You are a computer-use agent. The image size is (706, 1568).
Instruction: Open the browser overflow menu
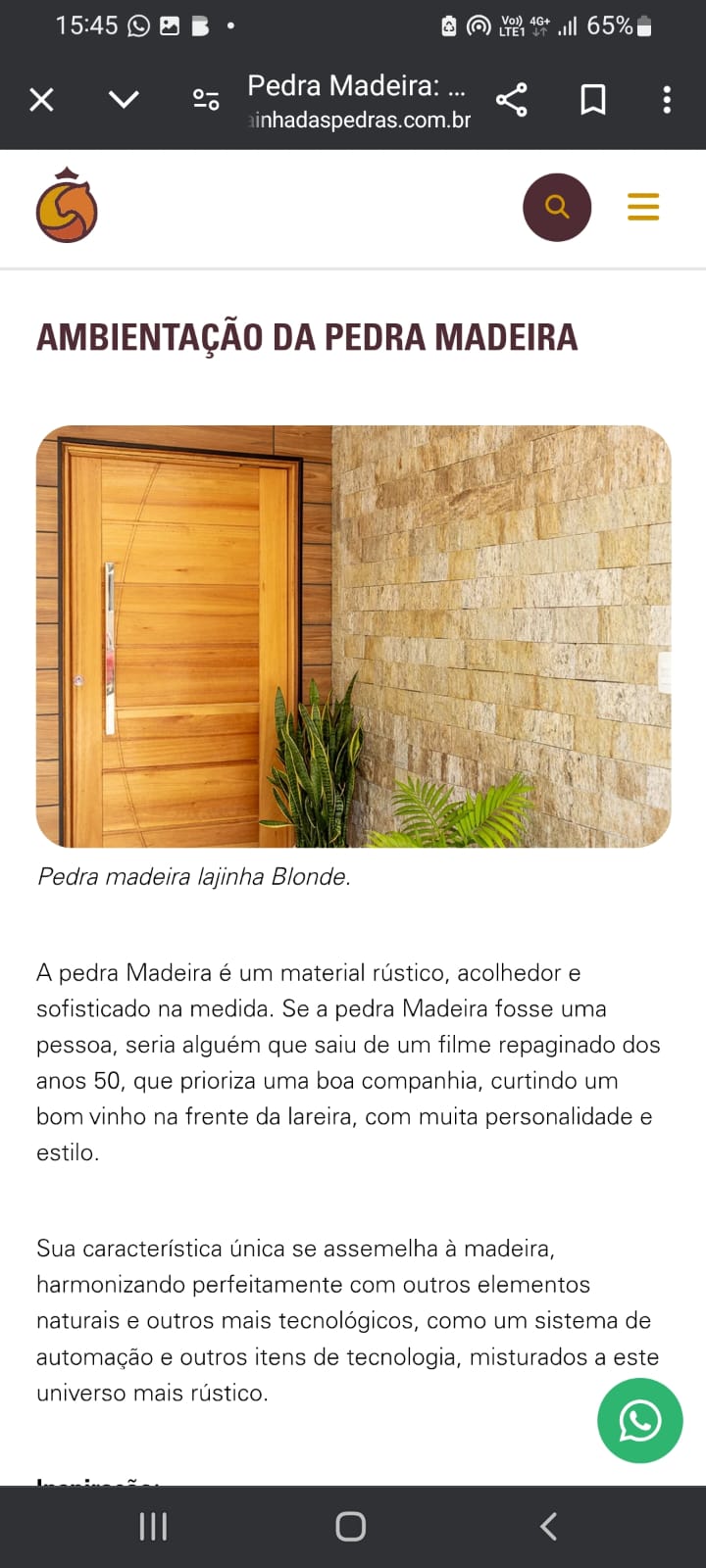667,100
